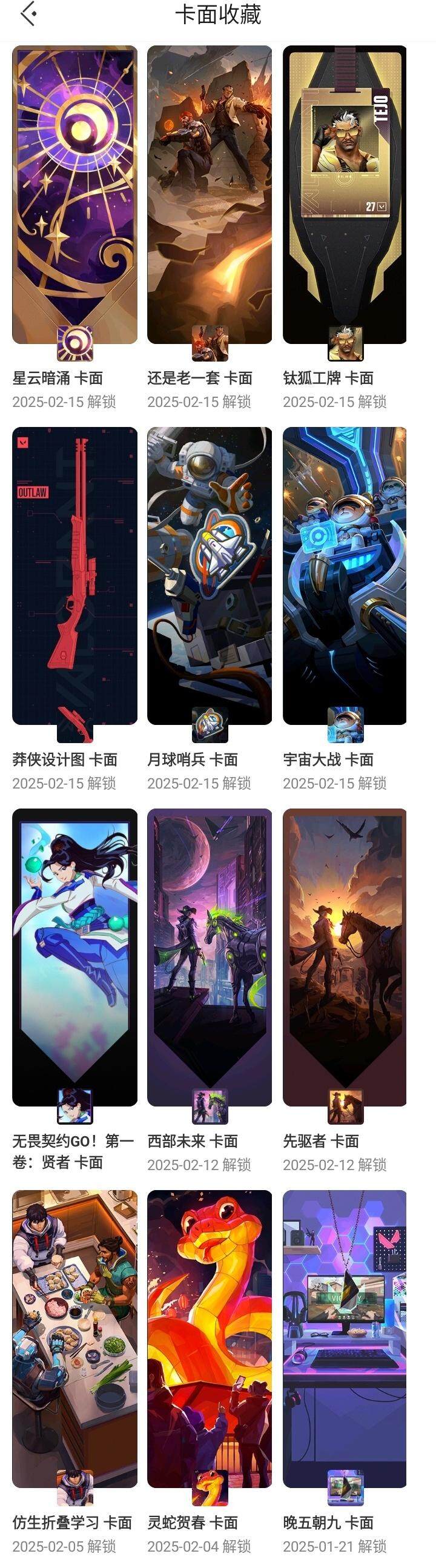View the 还是老一套 卡面 card
This screenshot has height=1568, width=436.
[x=210, y=195]
